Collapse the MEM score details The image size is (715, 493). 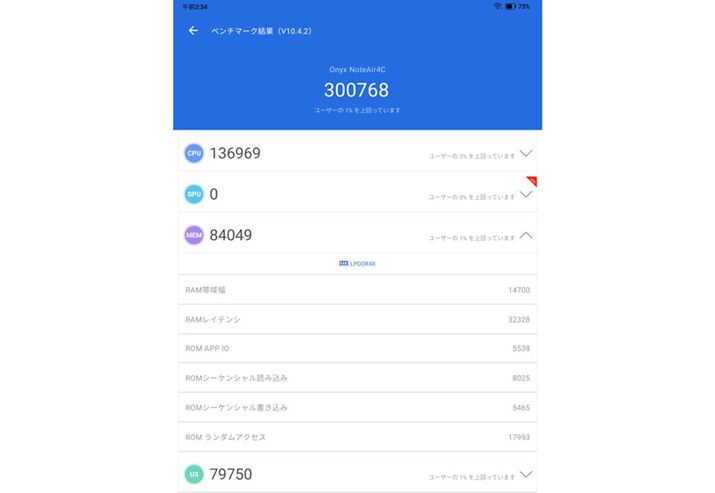pos(526,236)
